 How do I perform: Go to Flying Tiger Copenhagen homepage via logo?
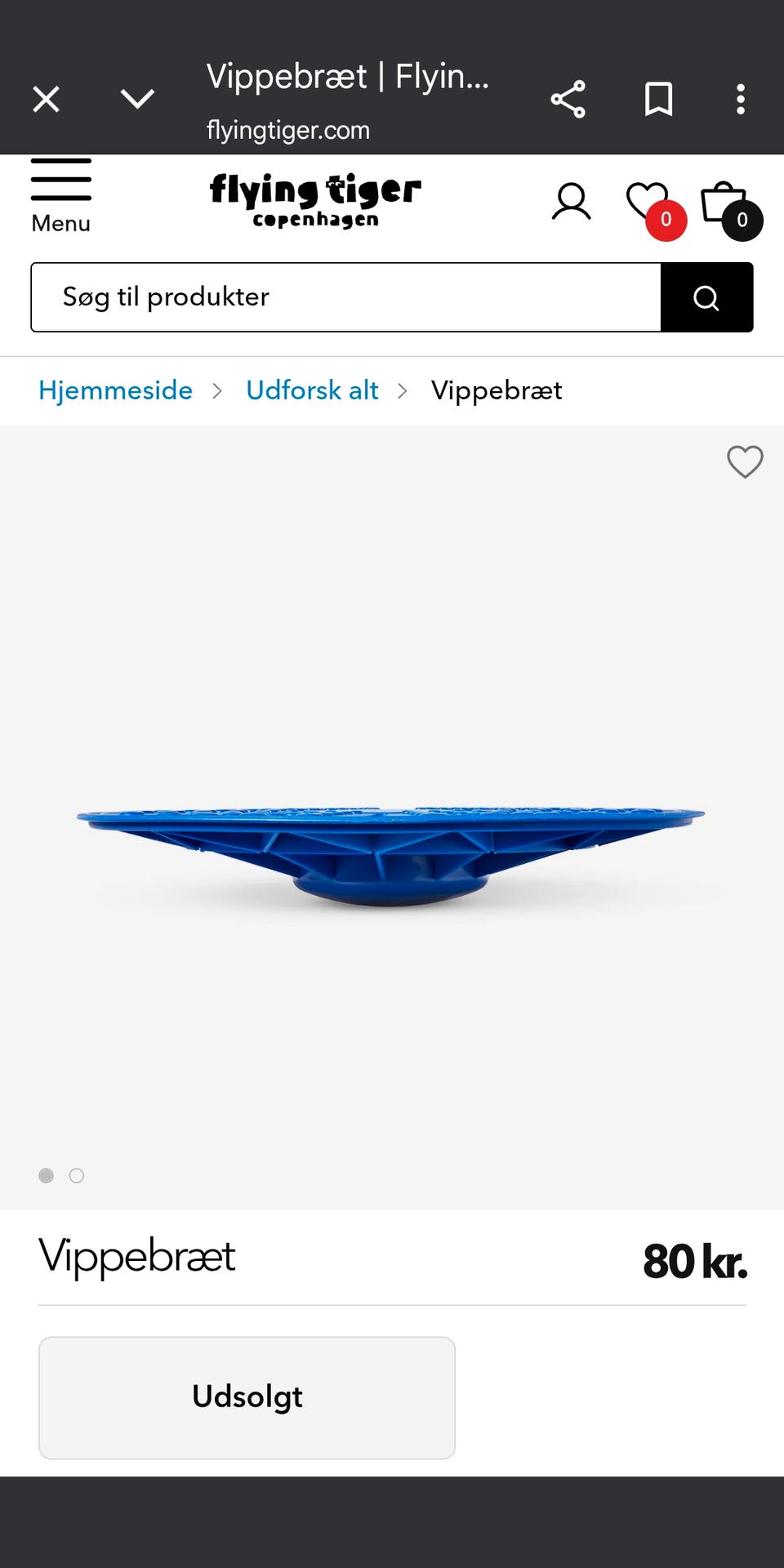pos(315,199)
